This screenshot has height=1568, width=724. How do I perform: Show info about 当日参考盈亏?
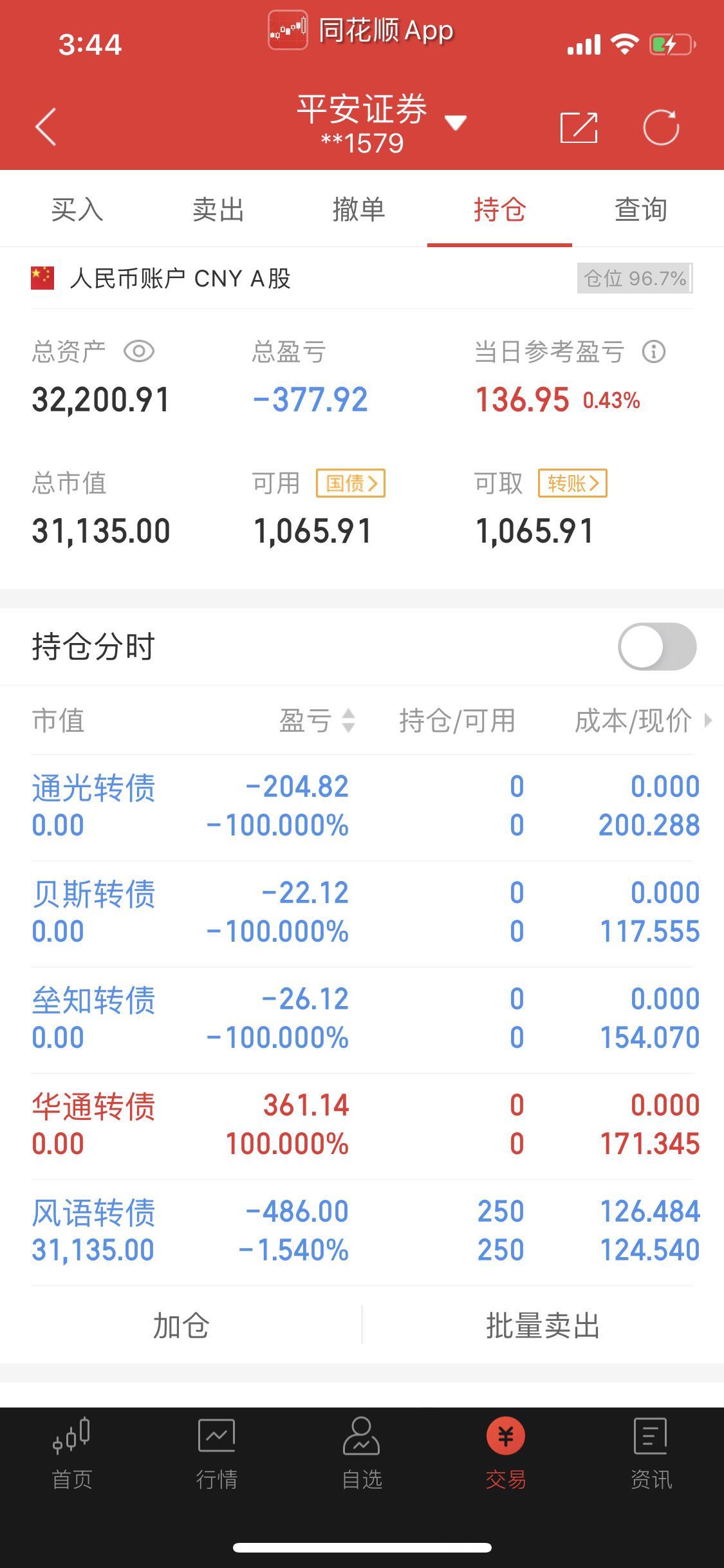point(654,351)
